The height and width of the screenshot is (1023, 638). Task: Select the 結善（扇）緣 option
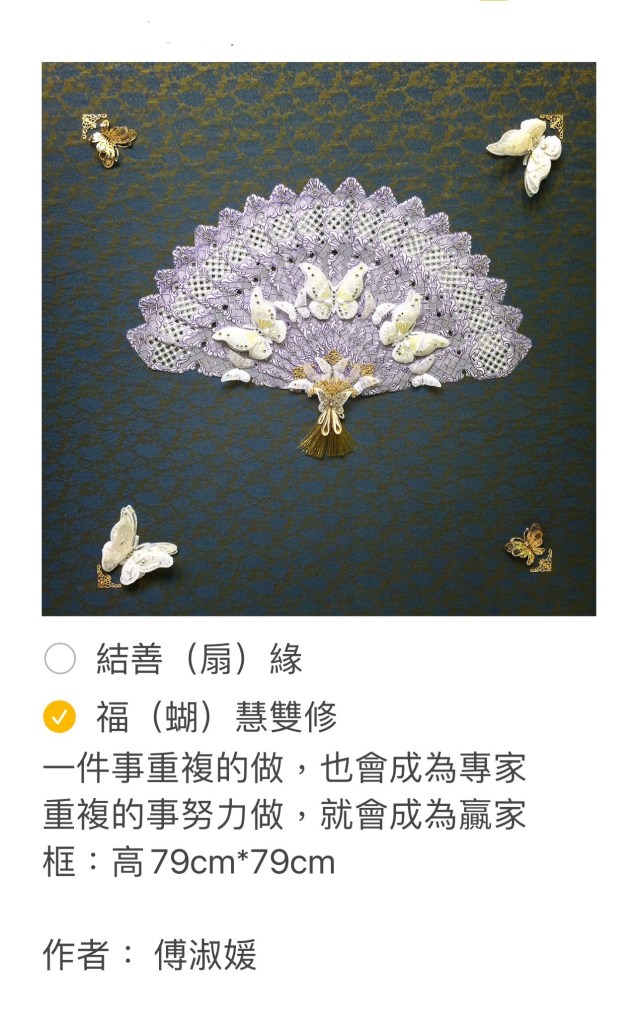[60, 659]
